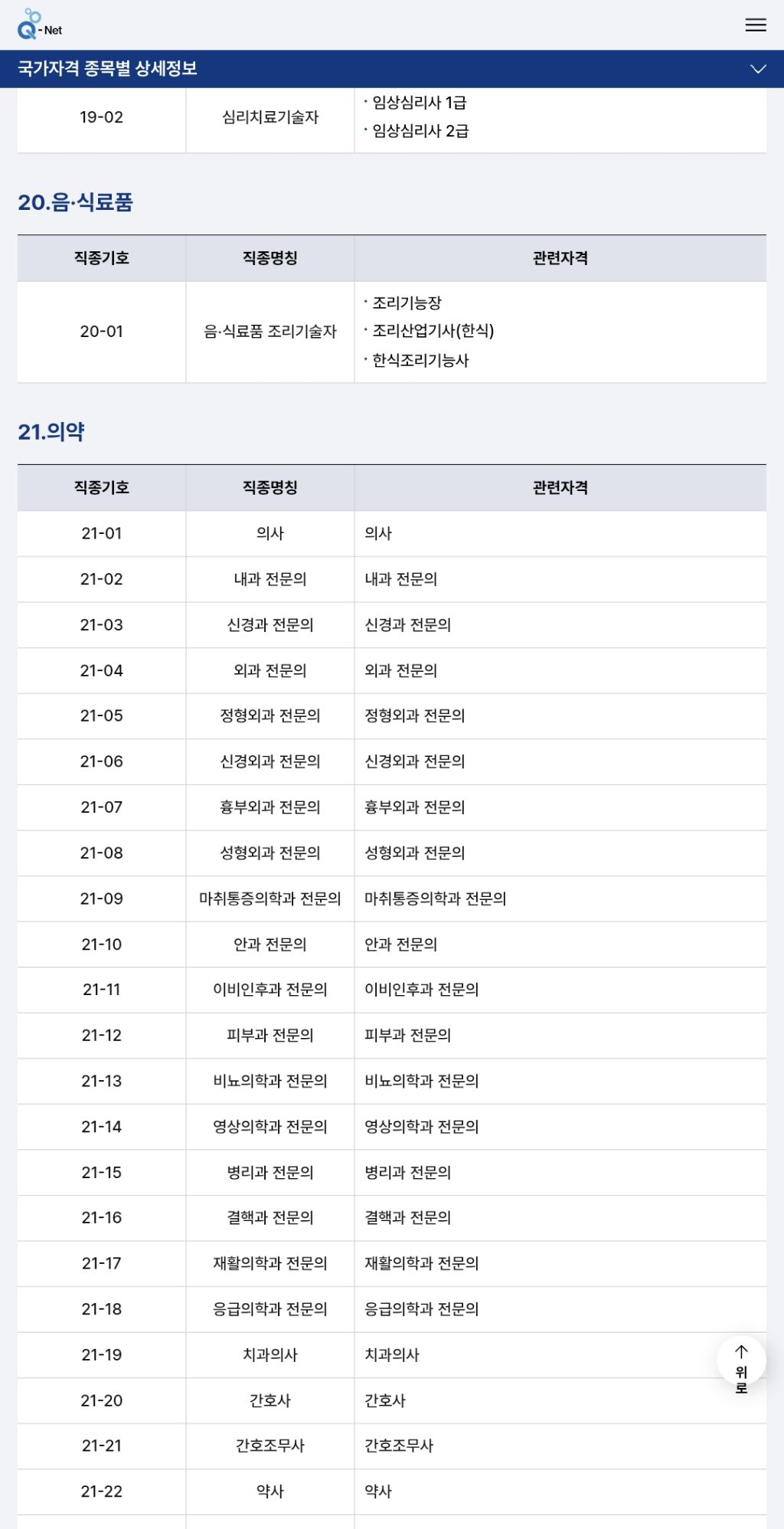
Task: Open the dropdown arrow on the blue header
Action: coord(757,68)
